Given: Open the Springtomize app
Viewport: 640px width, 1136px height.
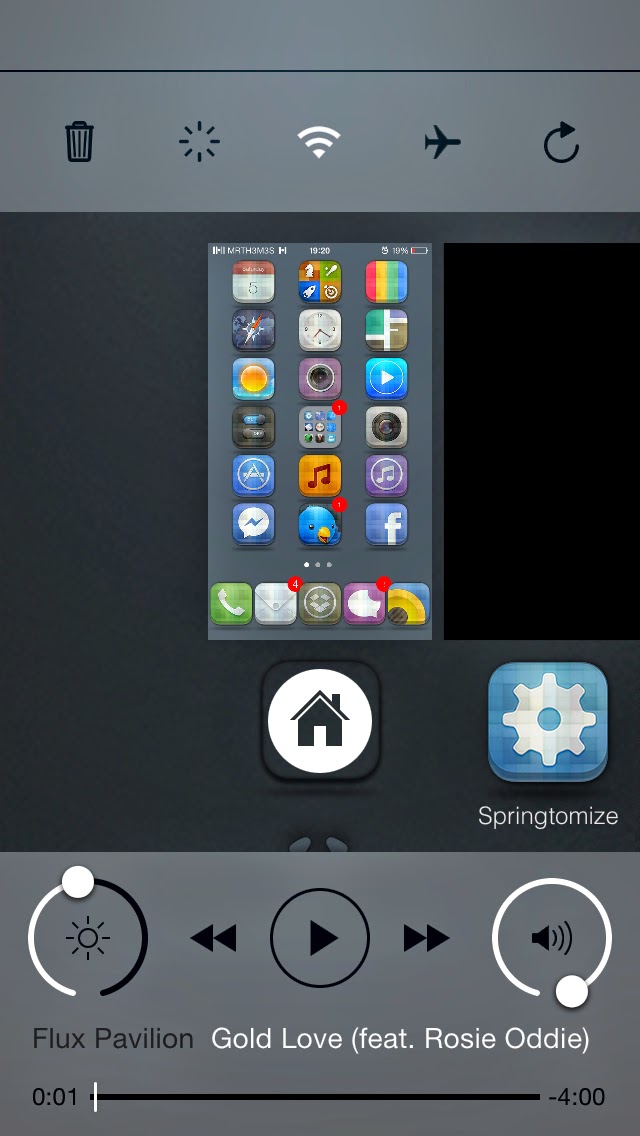Looking at the screenshot, I should 548,722.
